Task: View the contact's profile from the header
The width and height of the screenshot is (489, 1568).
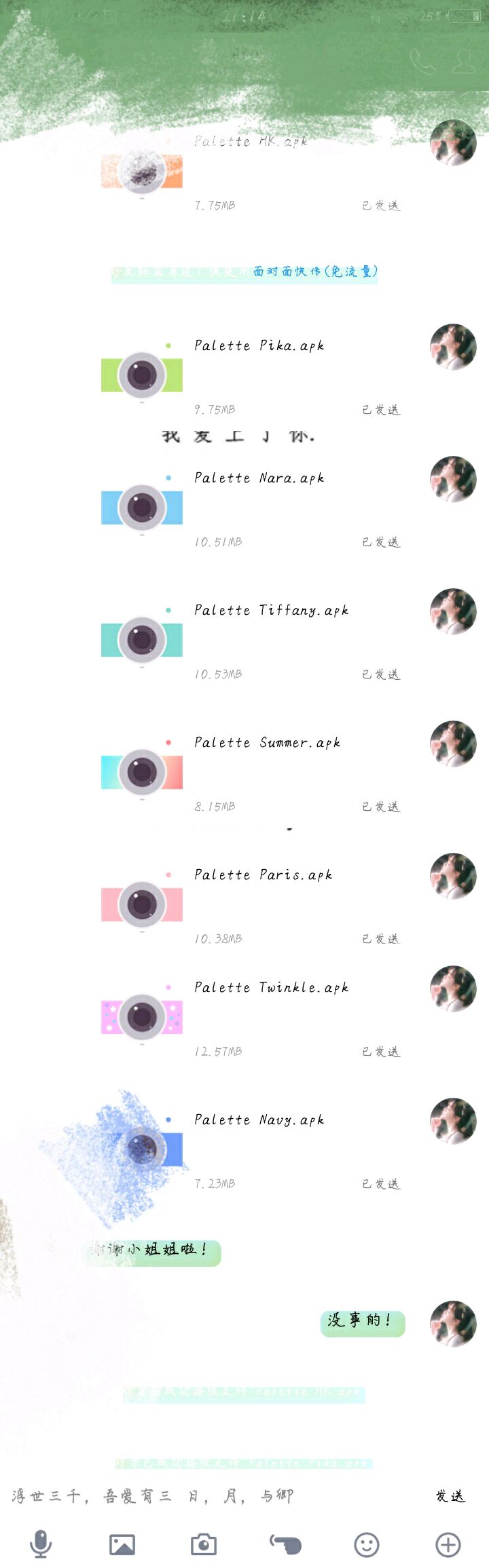Action: coord(465,62)
